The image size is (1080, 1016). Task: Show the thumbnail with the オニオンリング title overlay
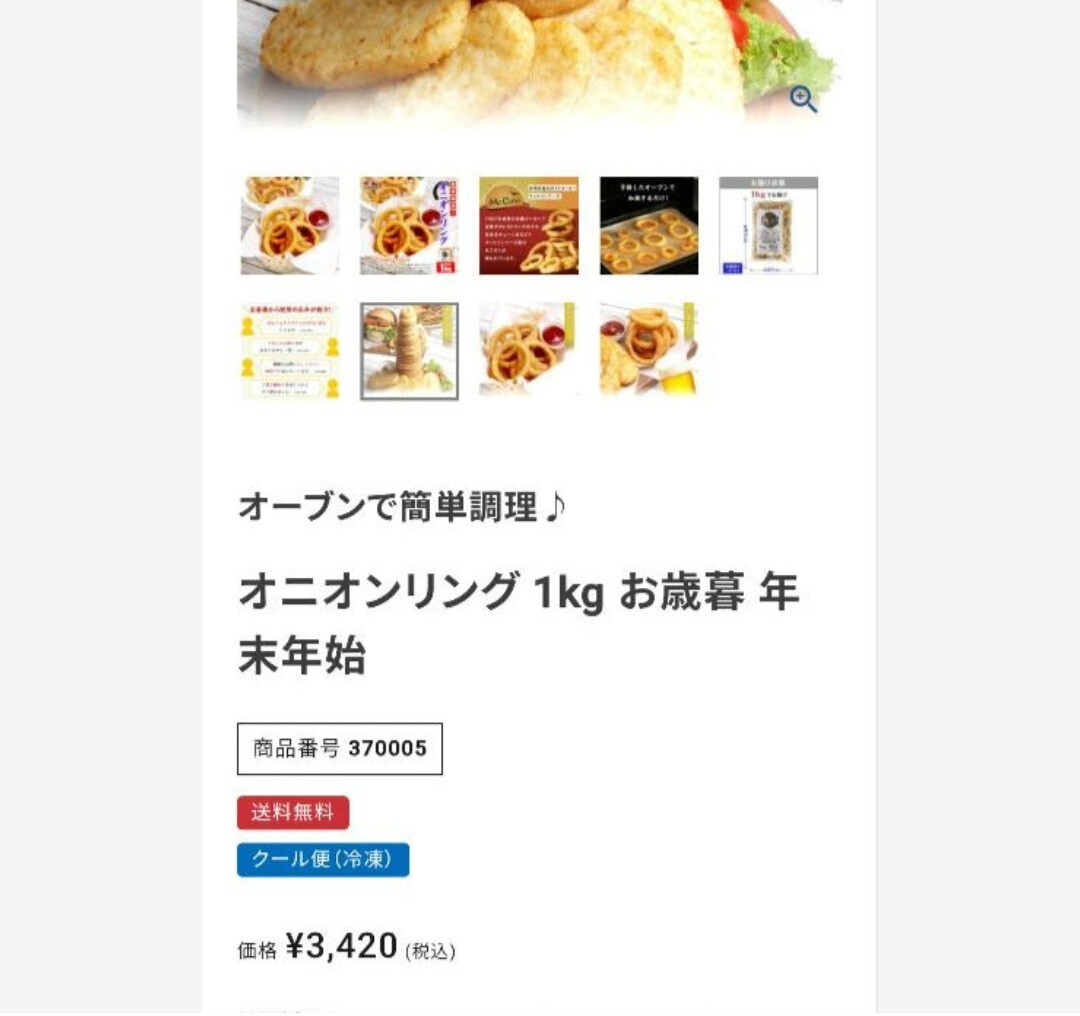(x=409, y=226)
